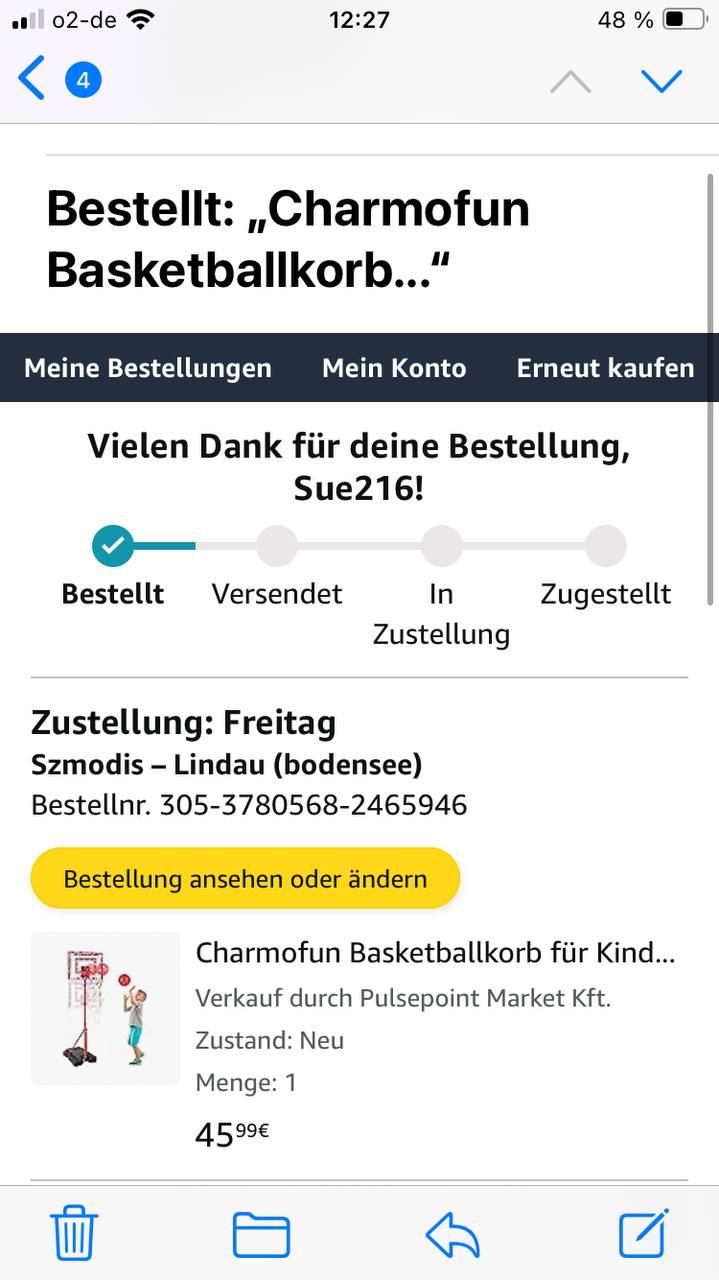Image resolution: width=719 pixels, height=1280 pixels.
Task: Compose a new email
Action: 643,1233
